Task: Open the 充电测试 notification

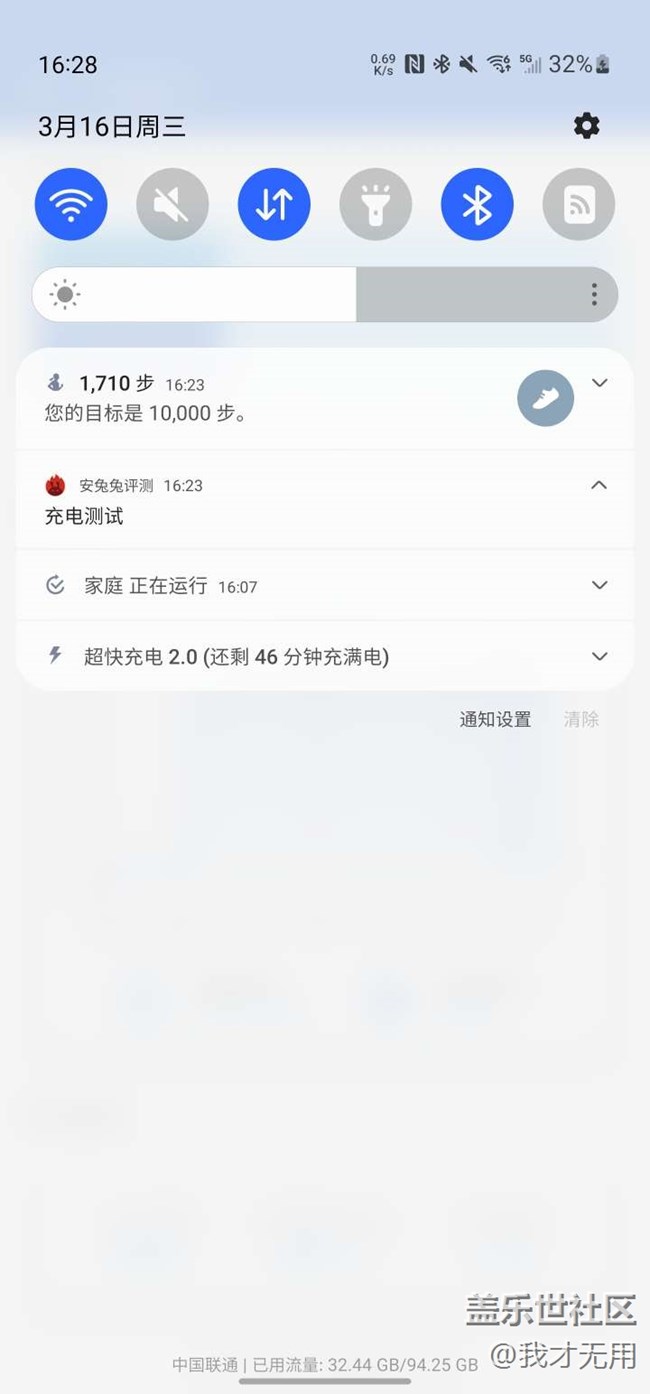Action: (84, 517)
